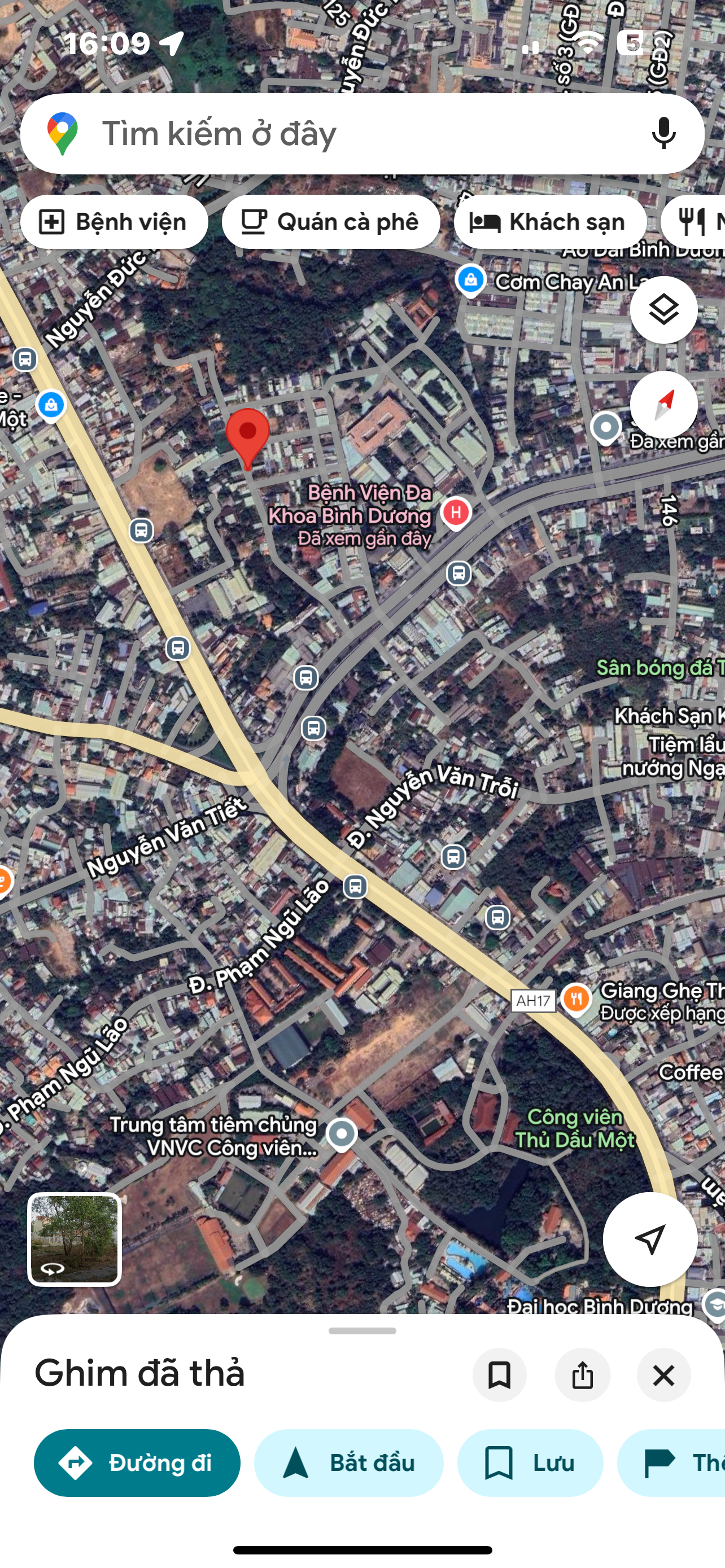Image resolution: width=725 pixels, height=1568 pixels.
Task: Center map on my current location
Action: (x=650, y=1239)
